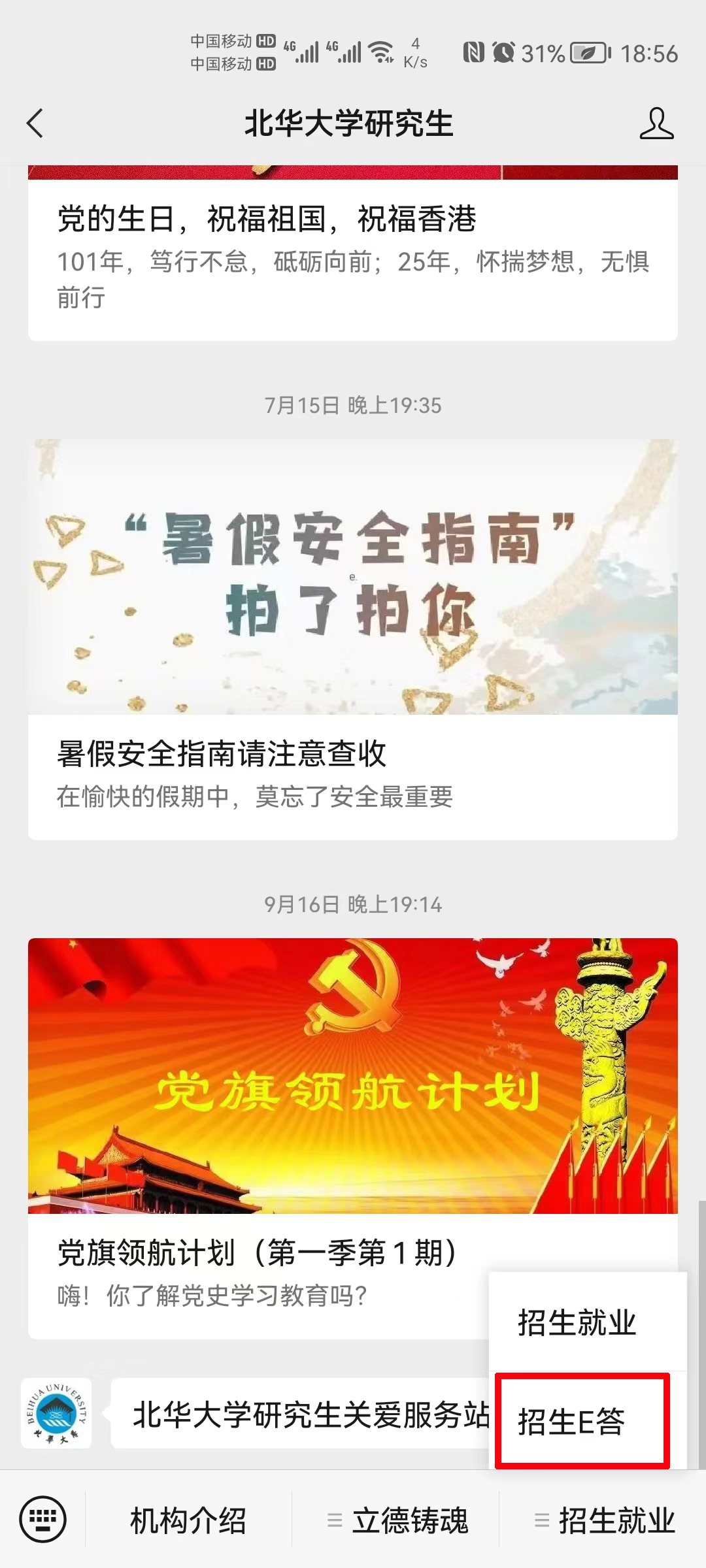Open the 机构介绍 menu
This screenshot has height=1568, width=706.
[x=188, y=1520]
